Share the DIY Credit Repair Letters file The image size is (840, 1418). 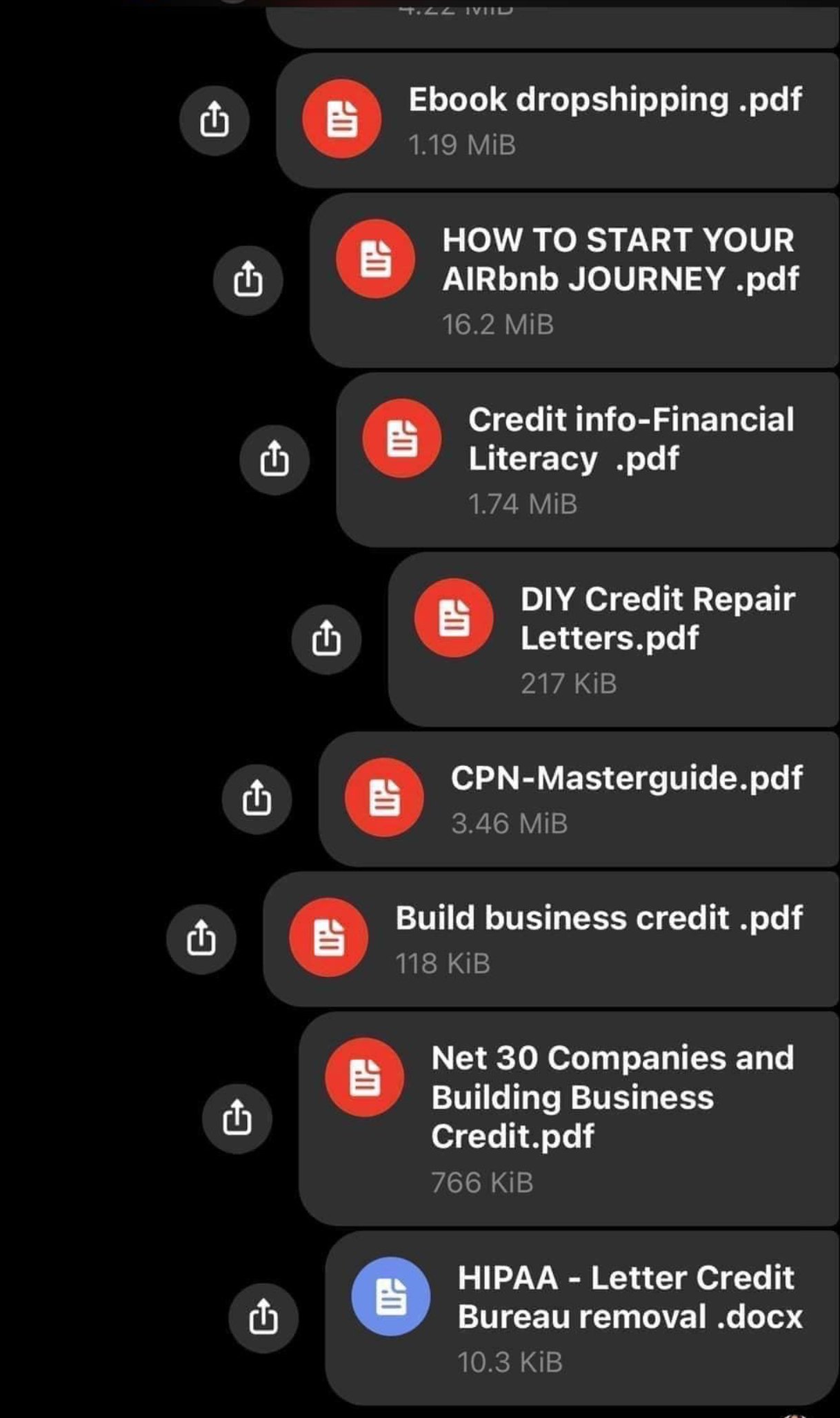(326, 638)
